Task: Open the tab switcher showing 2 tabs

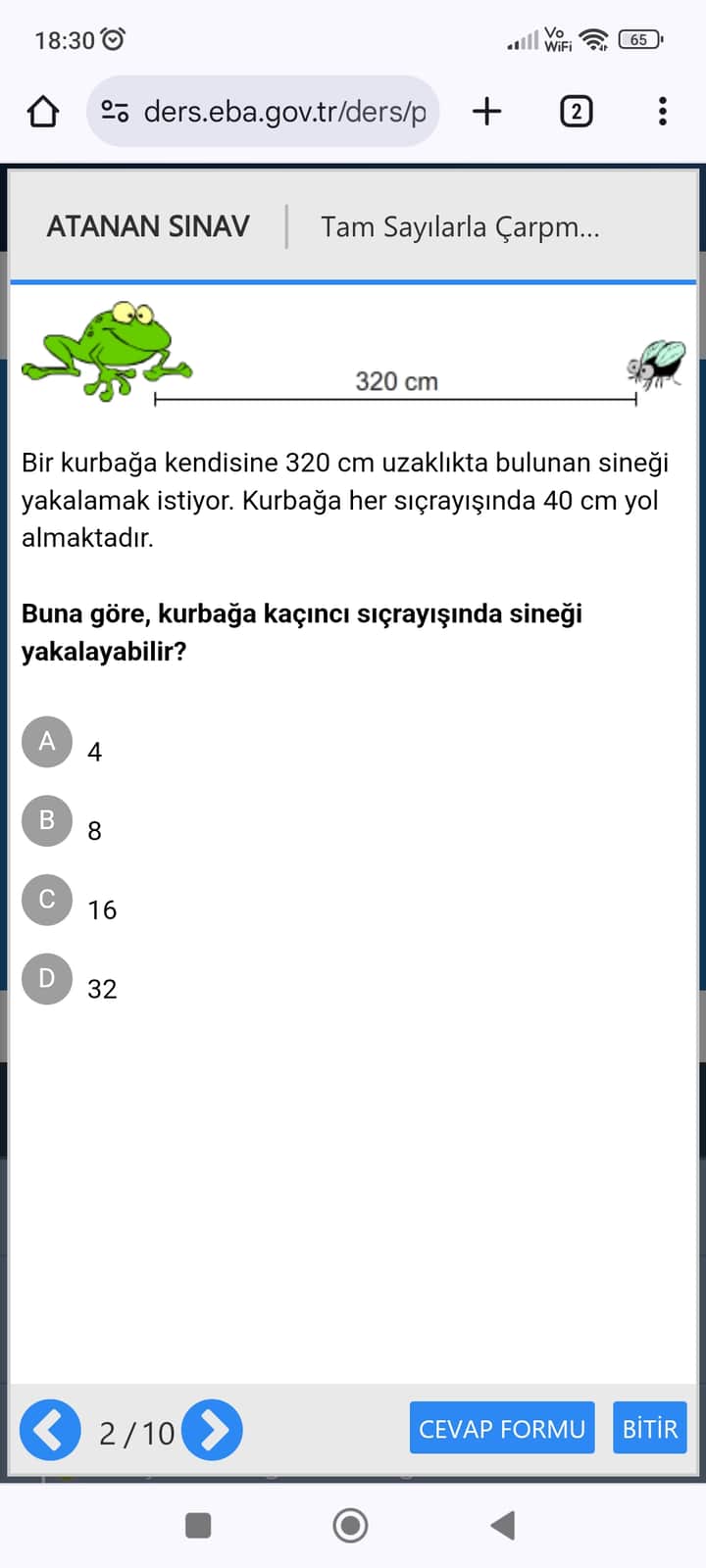Action: [x=576, y=112]
